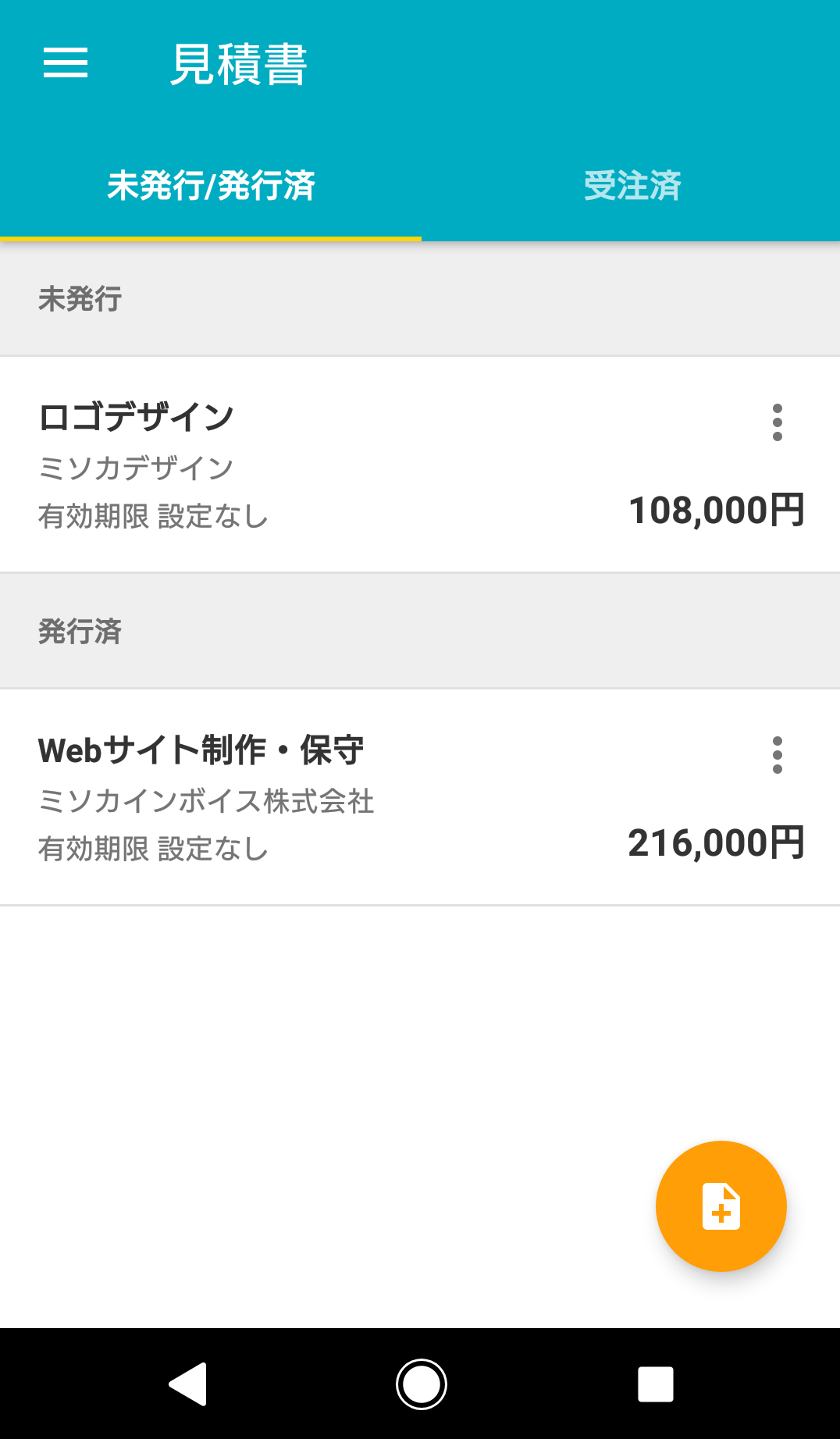Tap the 見積書 screen title
This screenshot has width=840, height=1439.
239,66
